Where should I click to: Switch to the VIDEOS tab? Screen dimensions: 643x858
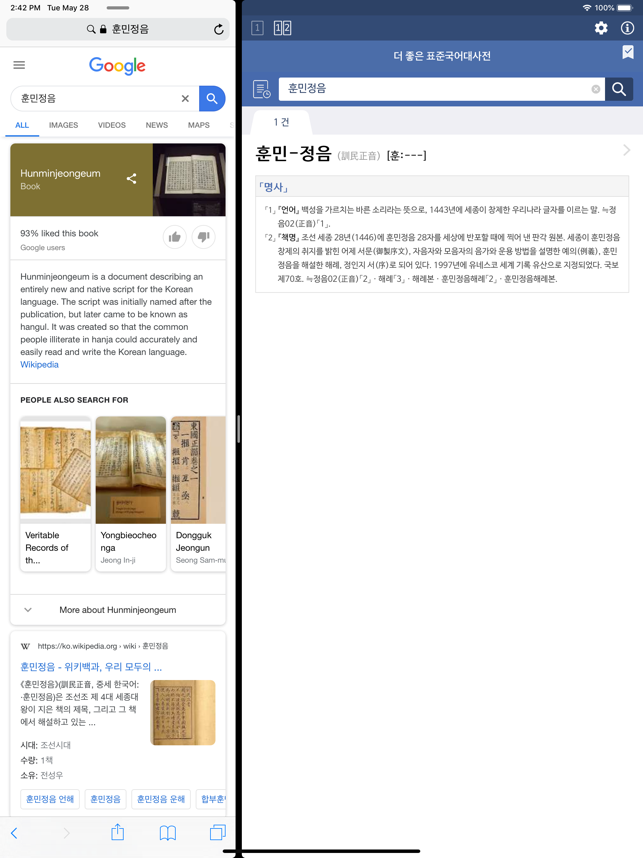pos(111,125)
